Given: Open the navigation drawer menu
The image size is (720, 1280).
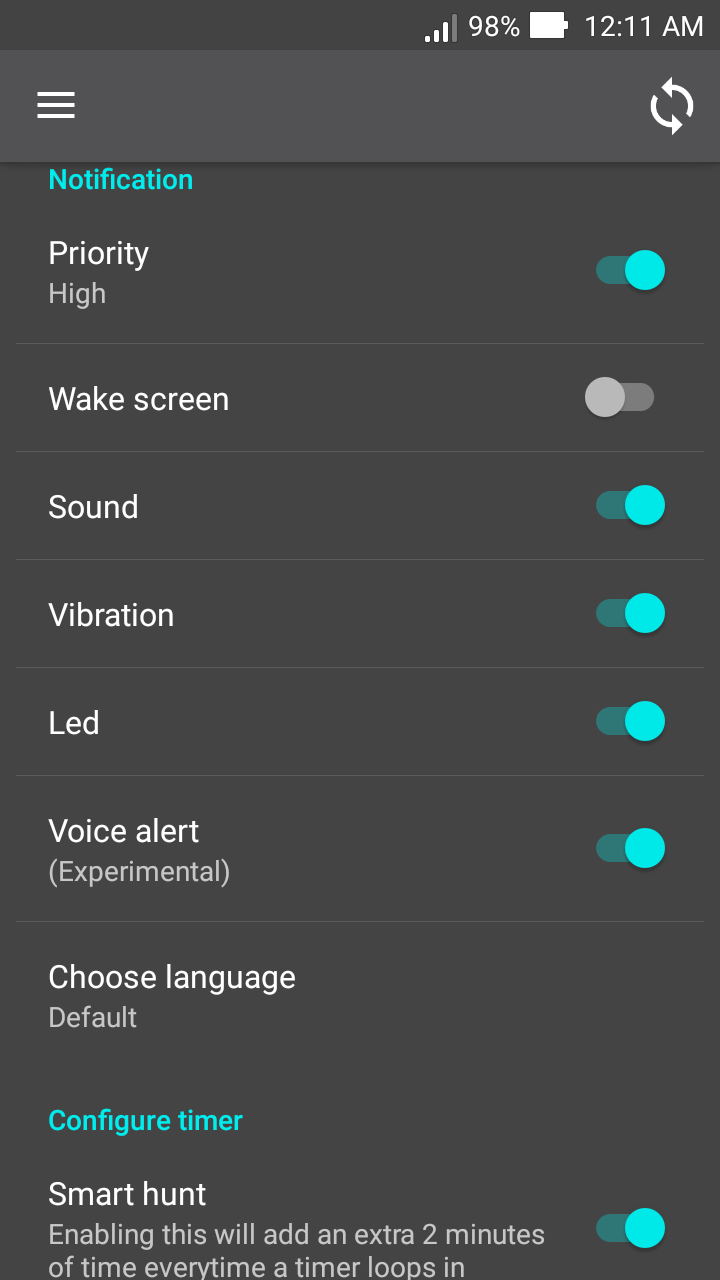Looking at the screenshot, I should coord(55,105).
